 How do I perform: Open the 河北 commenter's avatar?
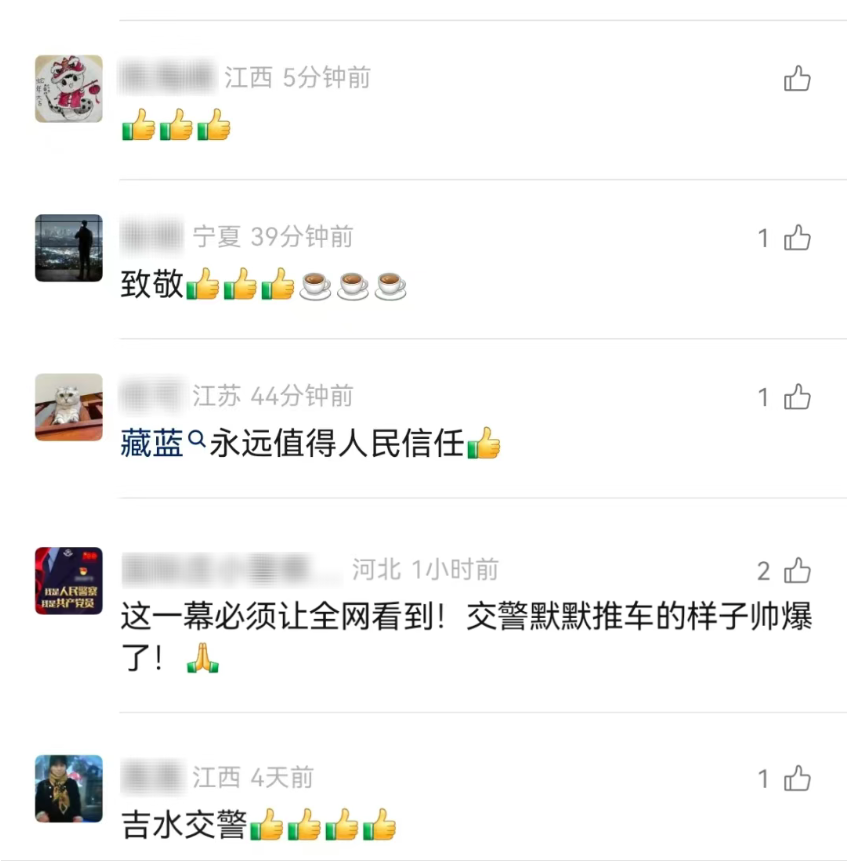69,580
